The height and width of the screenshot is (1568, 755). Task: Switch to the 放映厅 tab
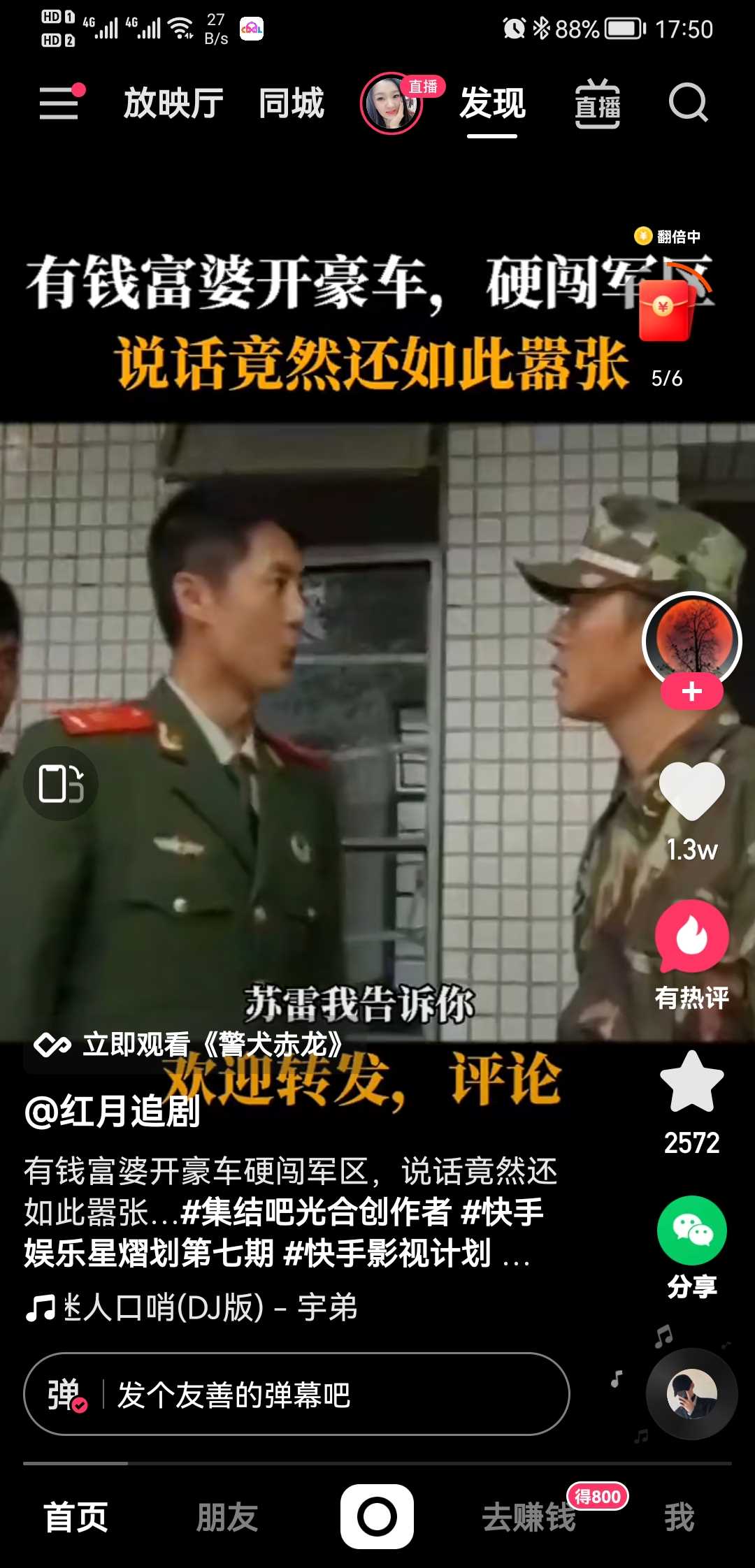(x=173, y=103)
